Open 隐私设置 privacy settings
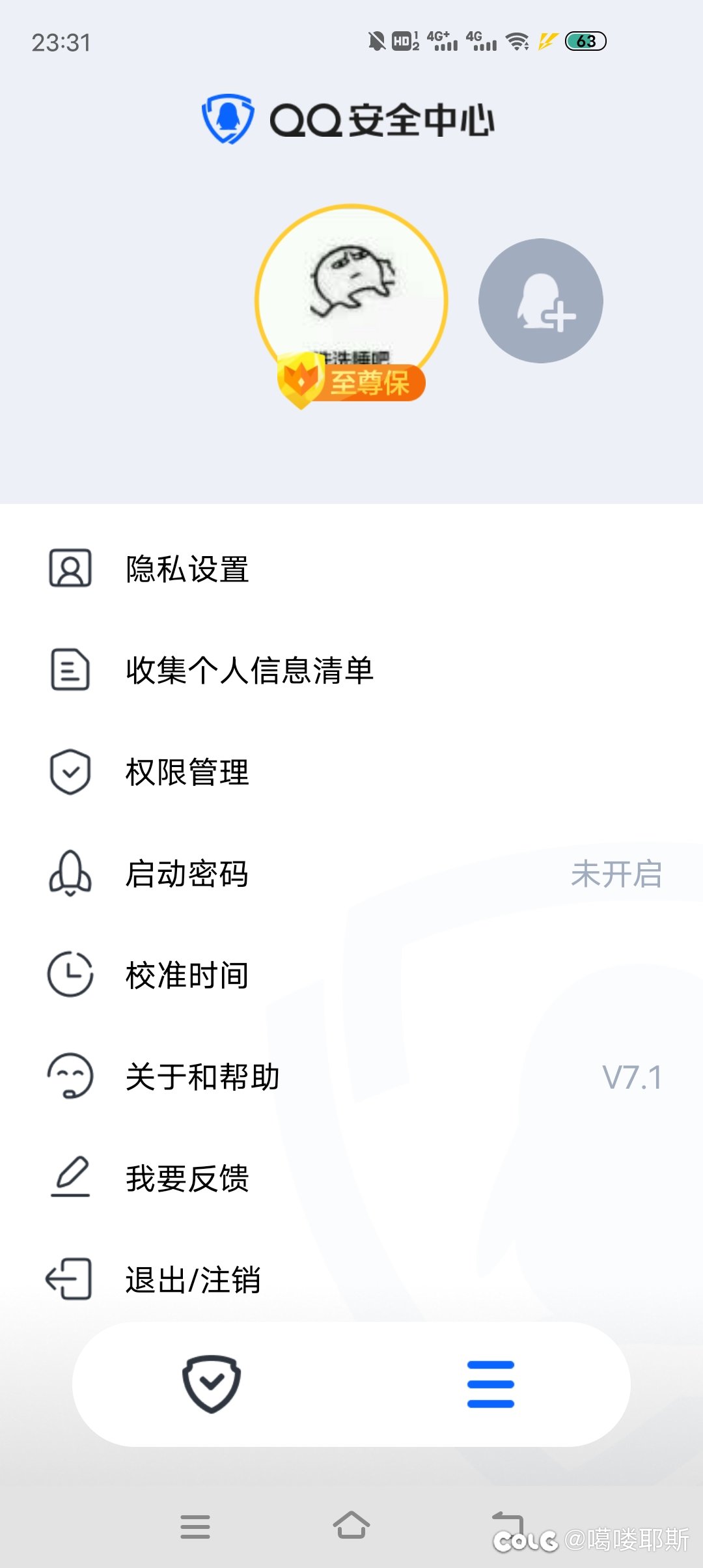This screenshot has width=703, height=1568. 187,568
